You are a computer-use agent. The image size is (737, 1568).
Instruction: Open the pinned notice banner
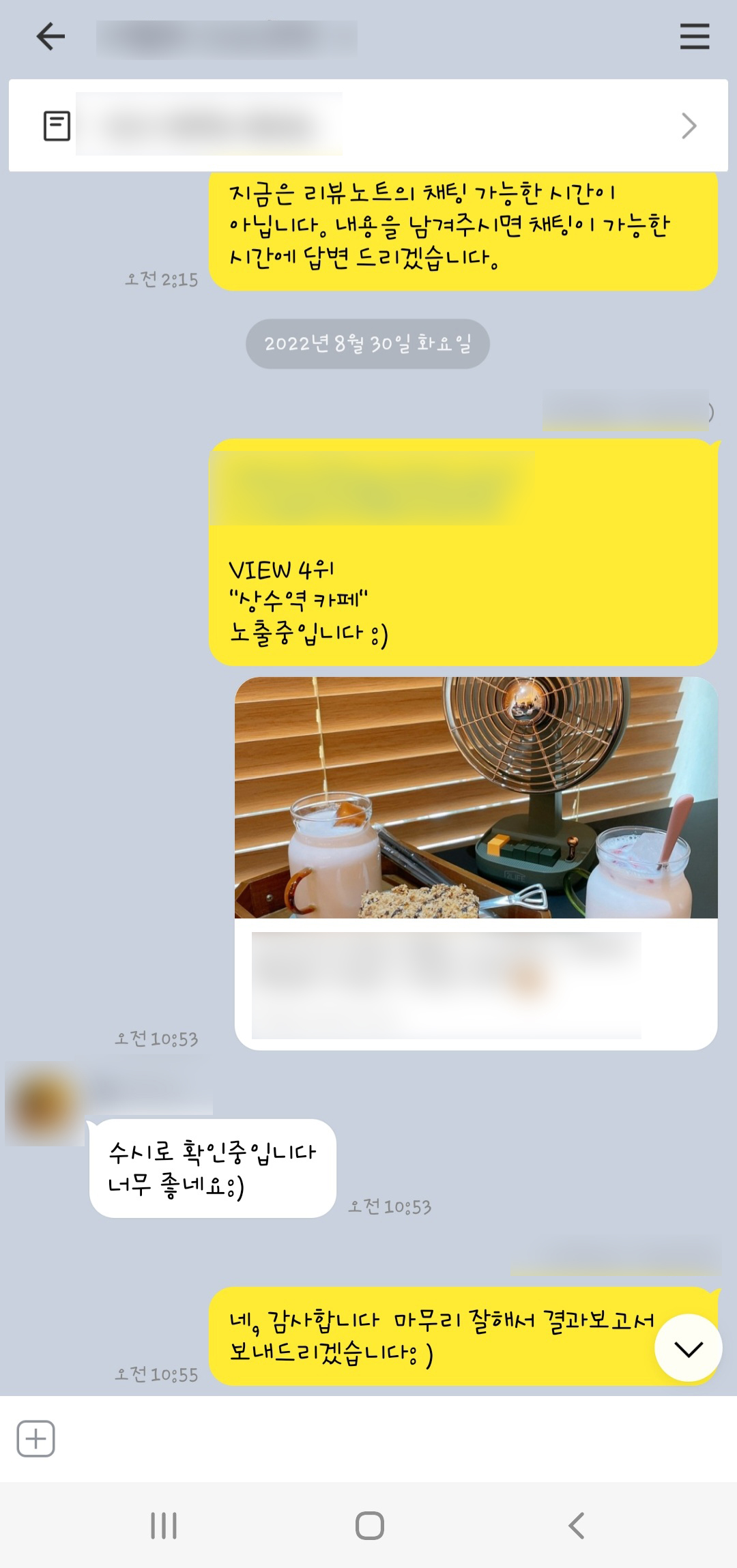pos(368,126)
